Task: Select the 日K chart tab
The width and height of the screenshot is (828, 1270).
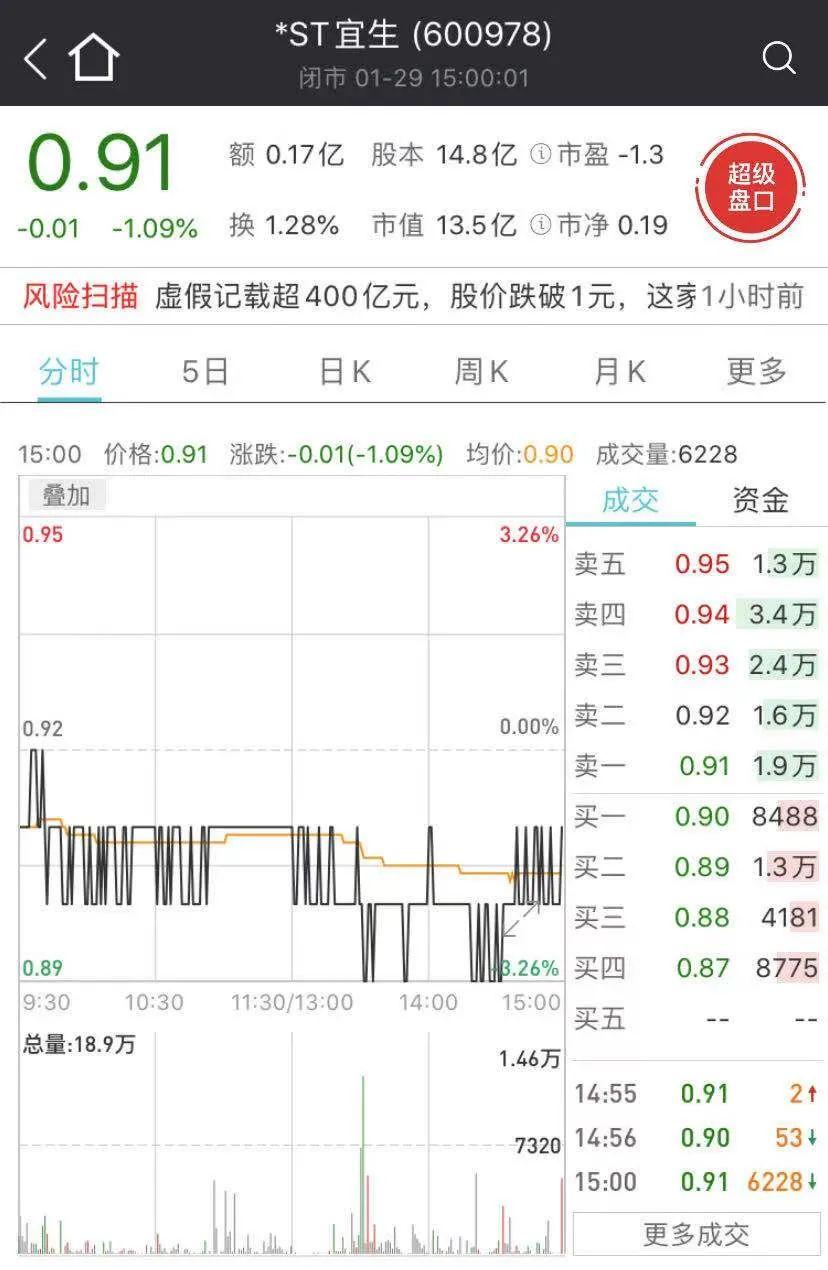Action: (345, 372)
